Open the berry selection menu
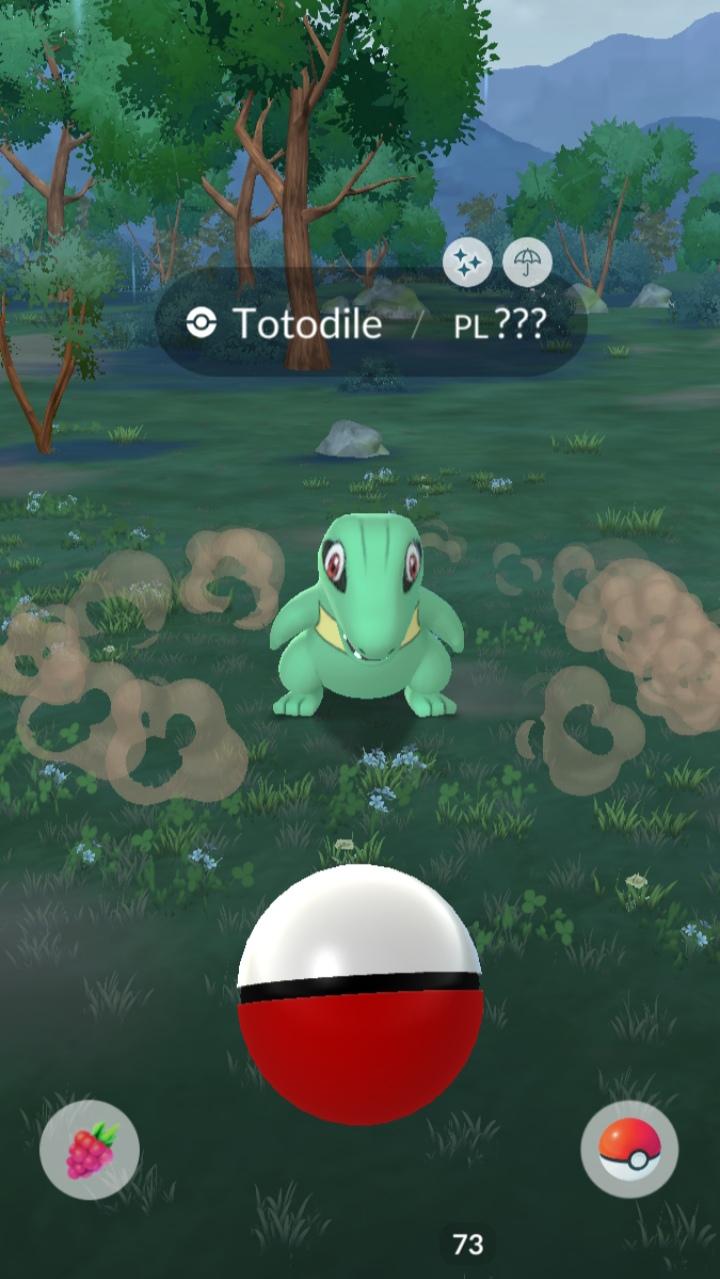The width and height of the screenshot is (720, 1279). tap(89, 1149)
